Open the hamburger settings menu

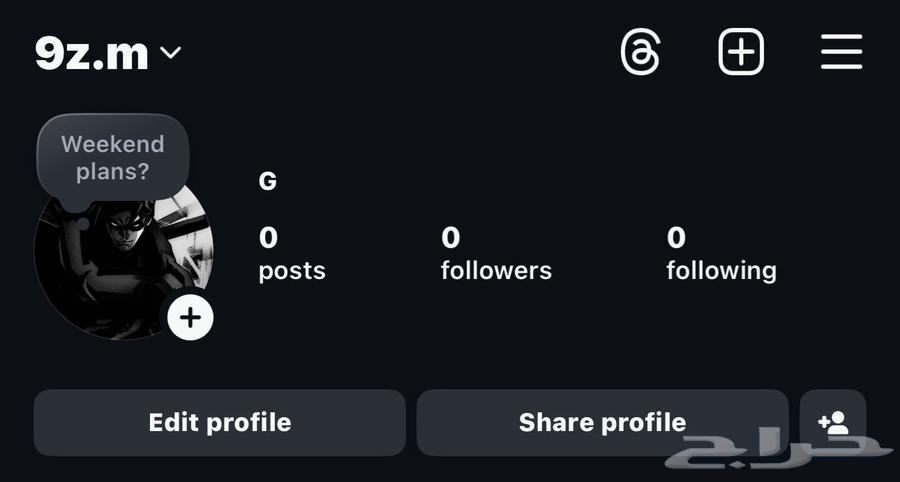point(841,52)
